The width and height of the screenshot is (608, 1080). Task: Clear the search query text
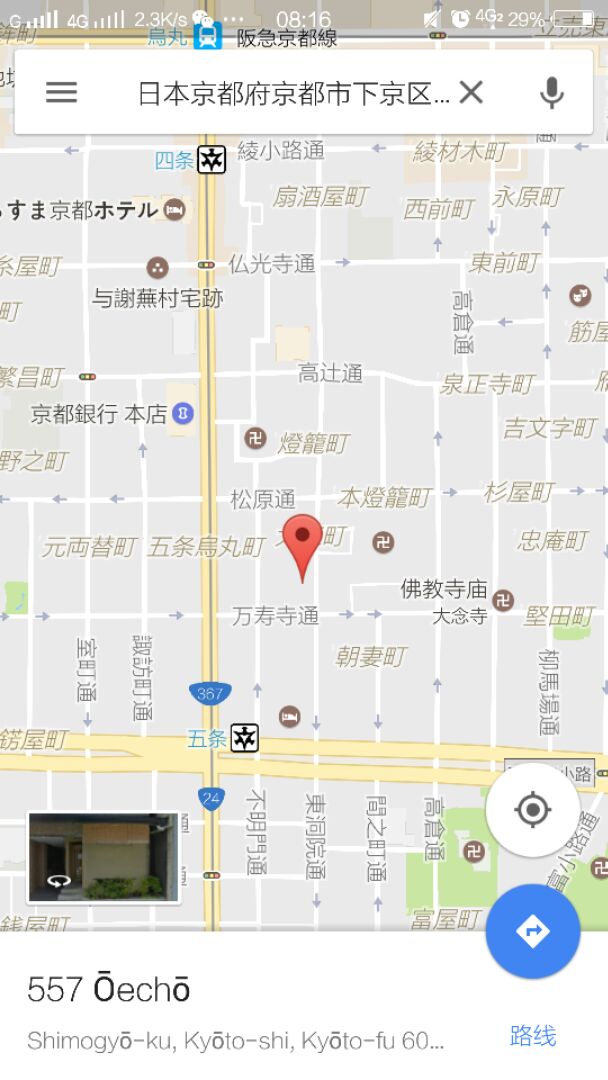coord(471,92)
